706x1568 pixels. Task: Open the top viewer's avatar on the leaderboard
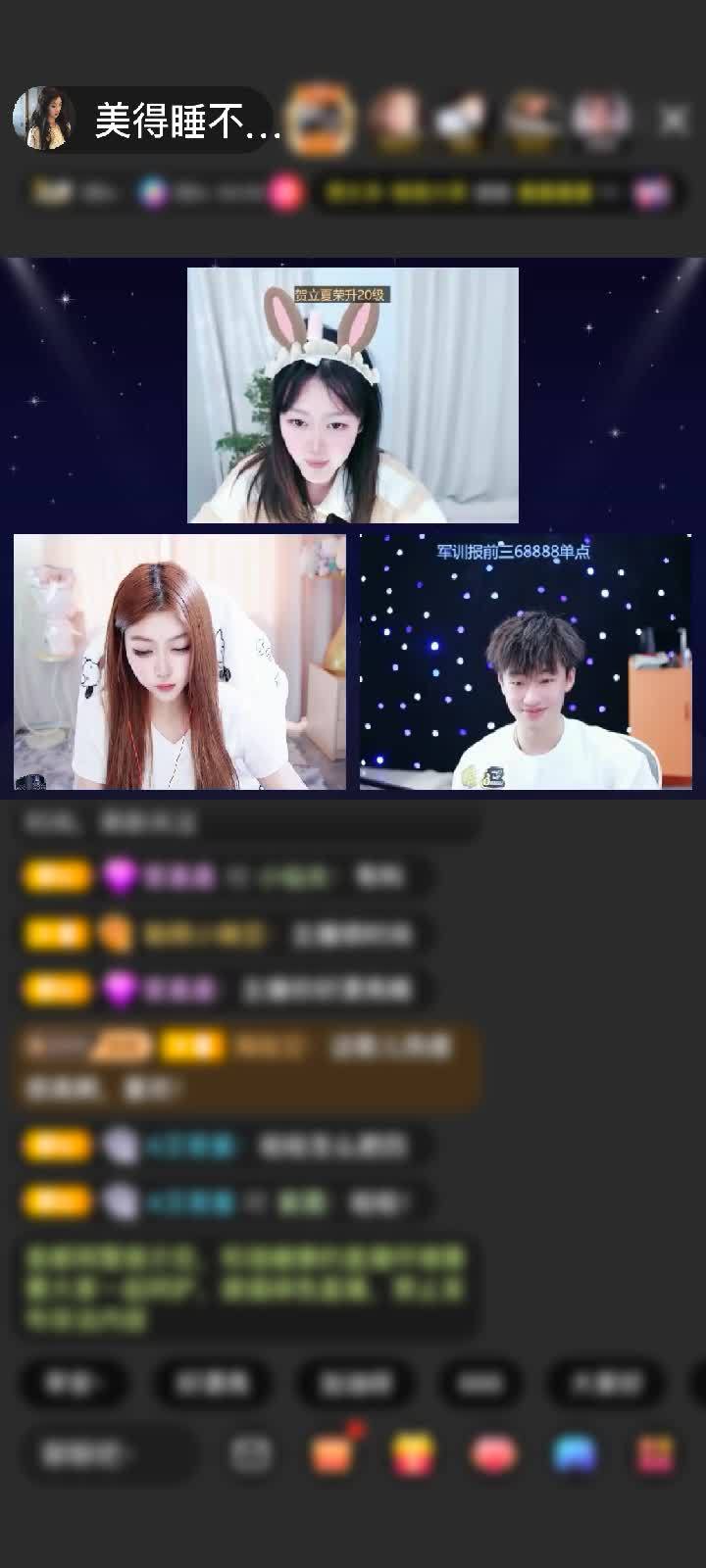point(324,116)
